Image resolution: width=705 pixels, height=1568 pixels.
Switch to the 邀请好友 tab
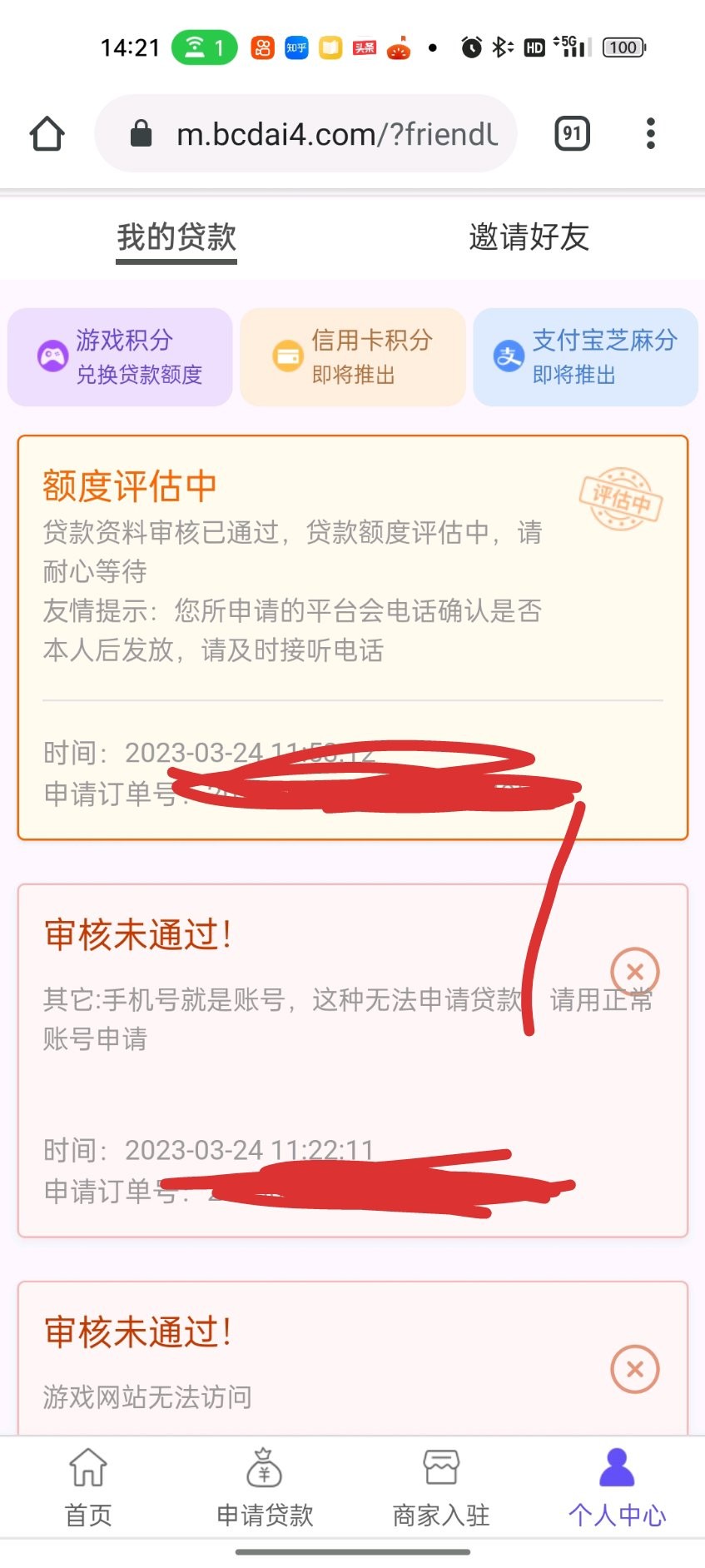[529, 237]
